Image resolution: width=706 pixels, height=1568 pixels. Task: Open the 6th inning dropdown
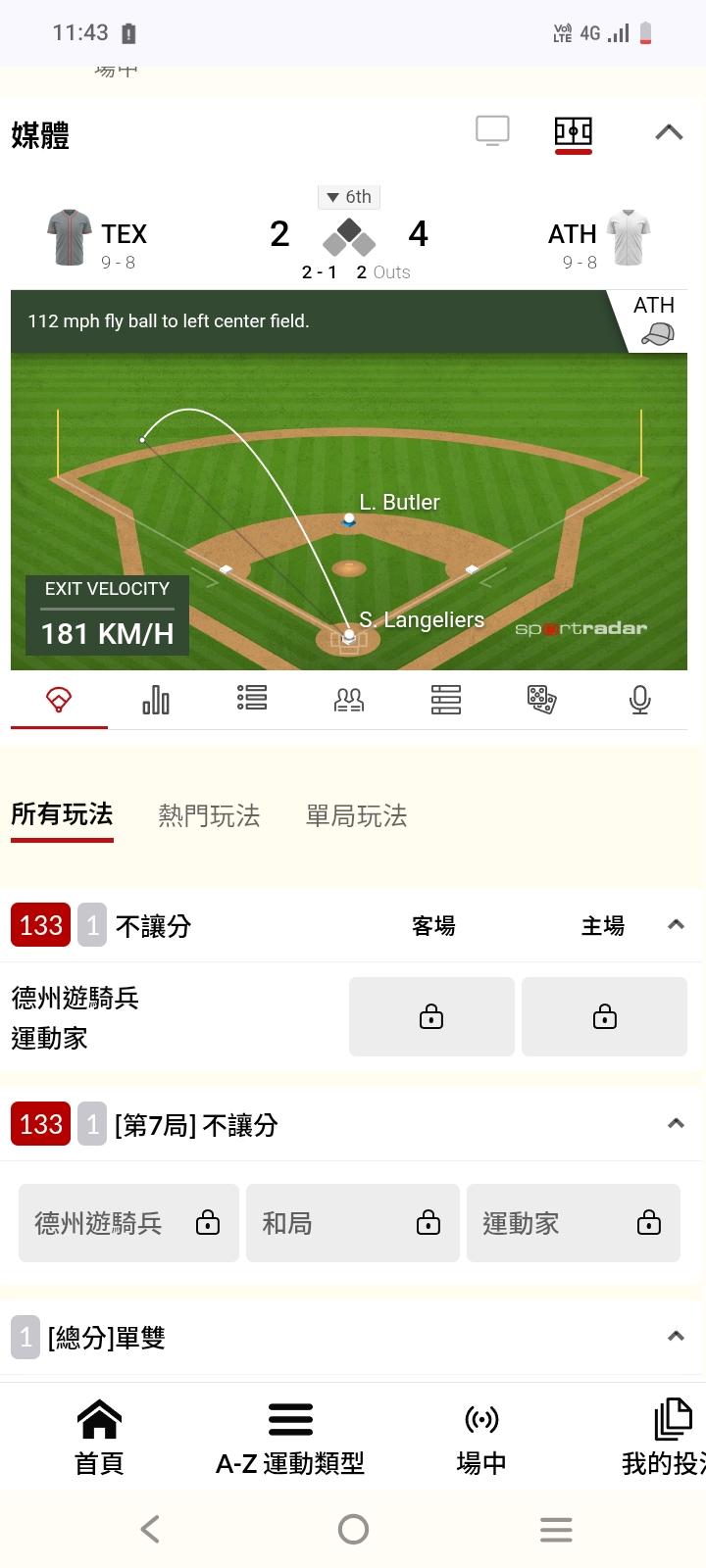pyautogui.click(x=348, y=197)
